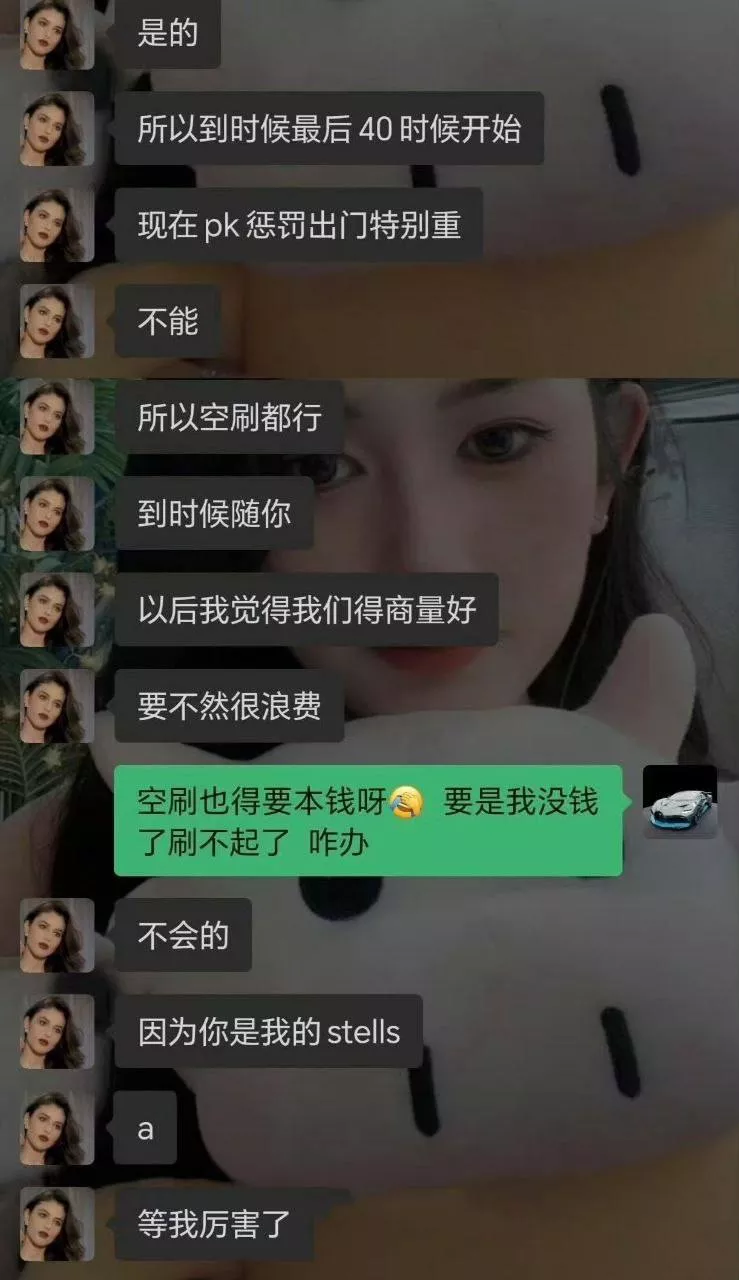Open contact avatar beside 不会的 message
This screenshot has height=1280, width=739.
click(57, 935)
